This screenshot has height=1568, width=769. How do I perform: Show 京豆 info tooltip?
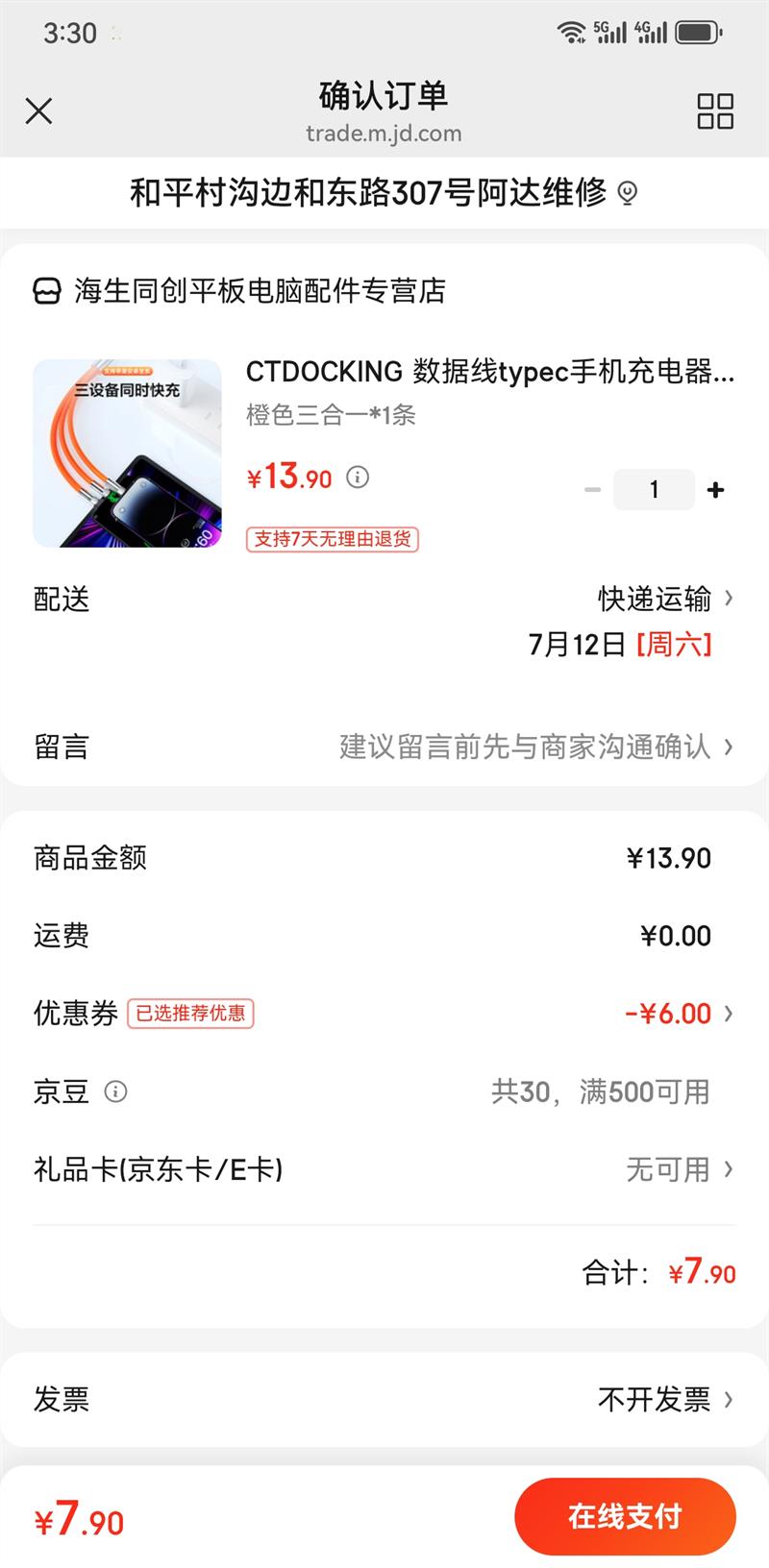(115, 1091)
